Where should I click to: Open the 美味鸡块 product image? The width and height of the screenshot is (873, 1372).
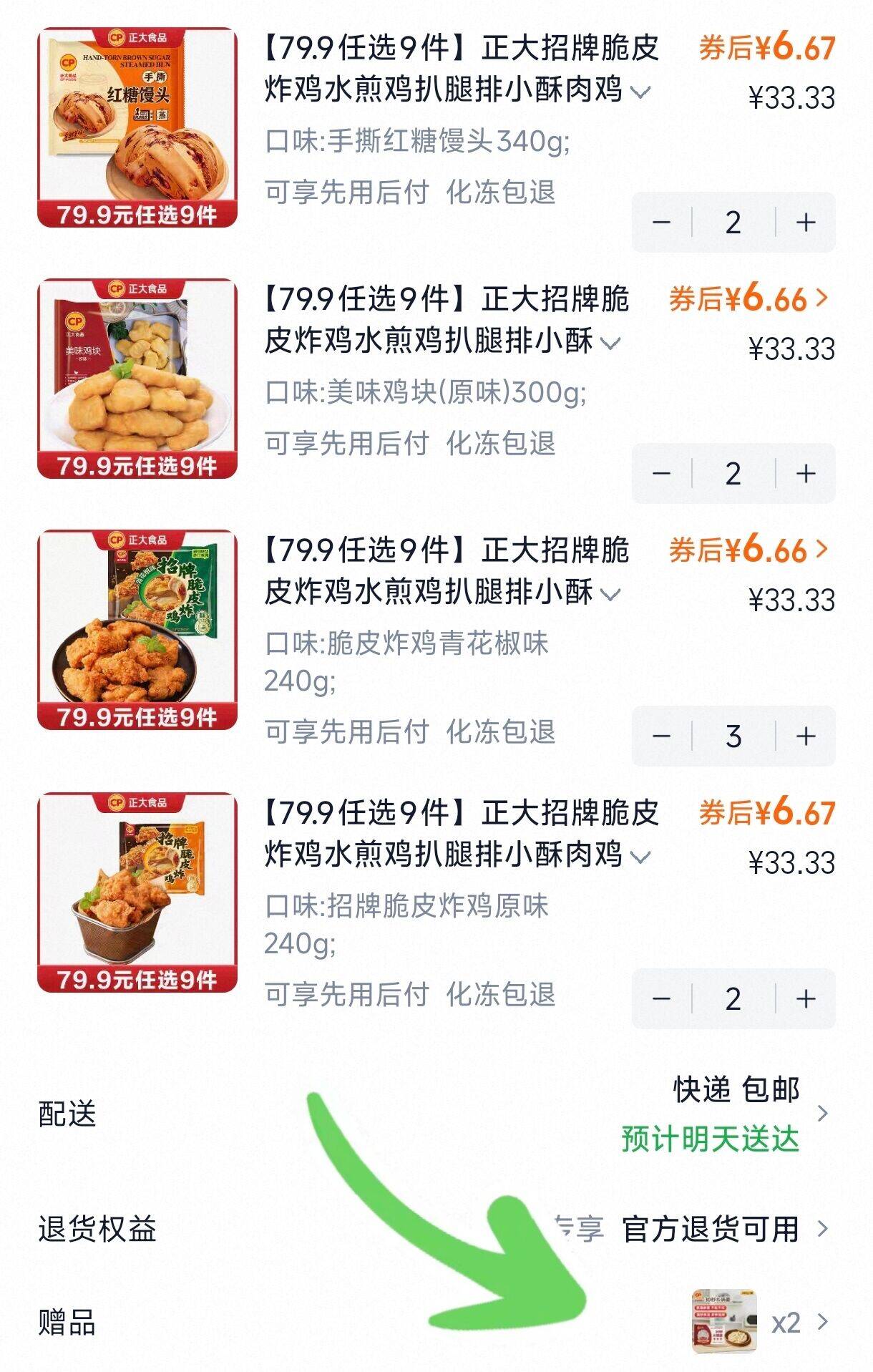coord(137,379)
